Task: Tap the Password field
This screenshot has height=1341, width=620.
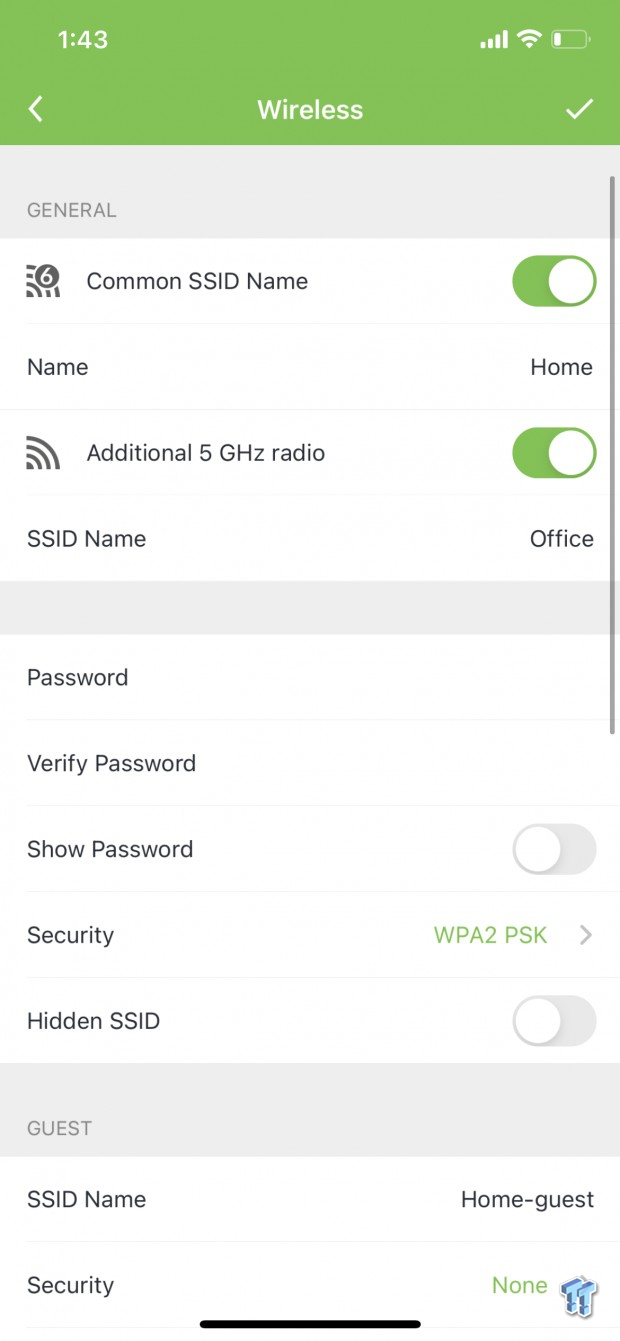Action: [310, 678]
